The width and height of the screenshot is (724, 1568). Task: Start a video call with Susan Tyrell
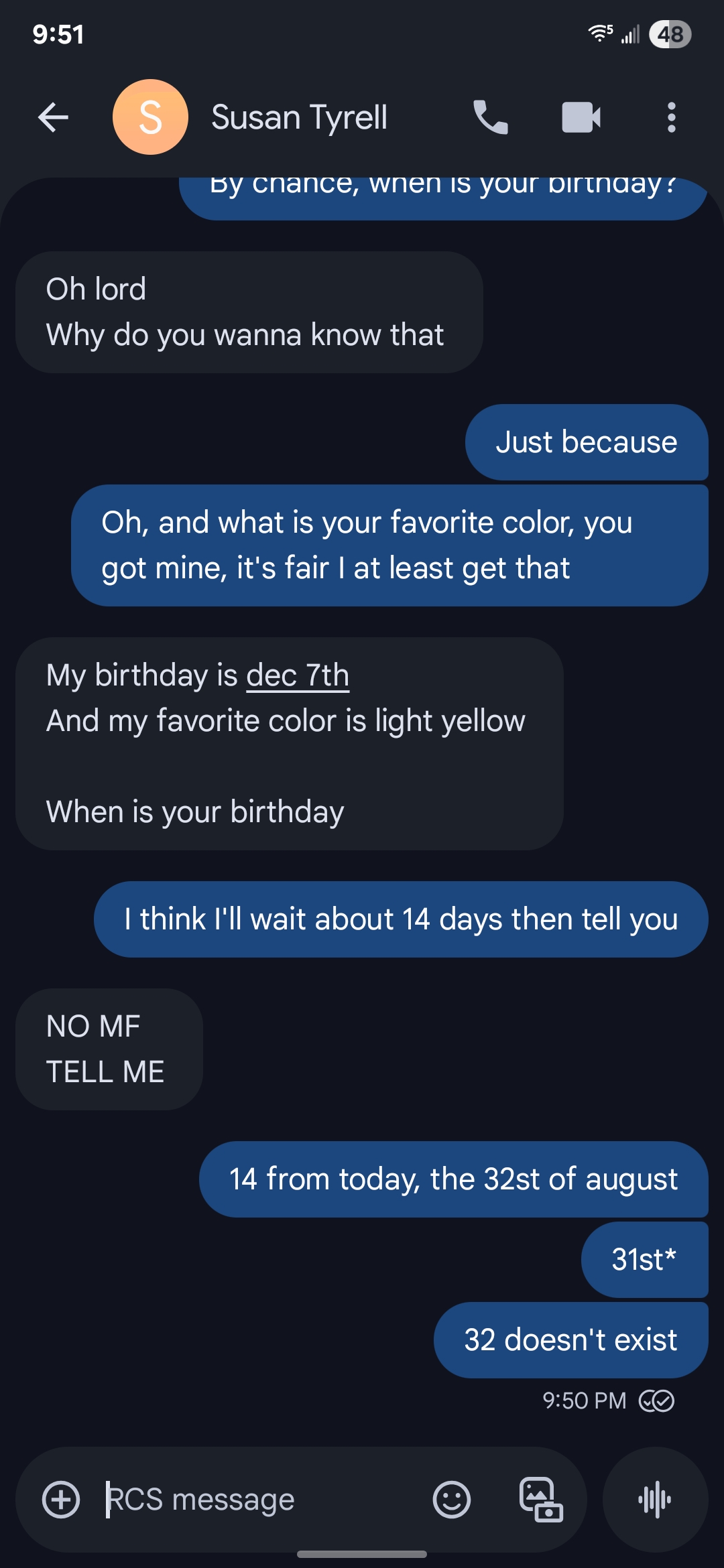point(581,118)
